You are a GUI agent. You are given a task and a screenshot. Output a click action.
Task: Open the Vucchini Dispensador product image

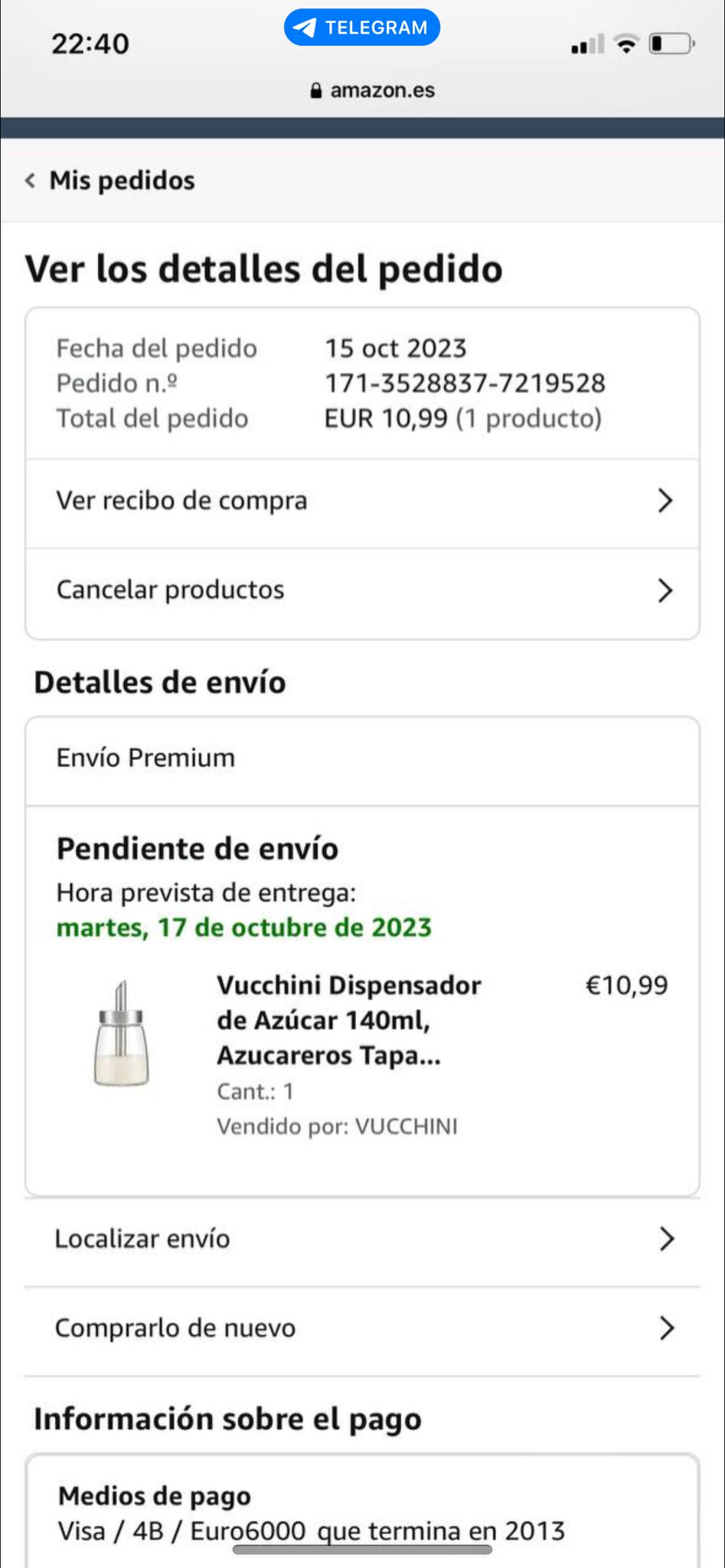121,1034
